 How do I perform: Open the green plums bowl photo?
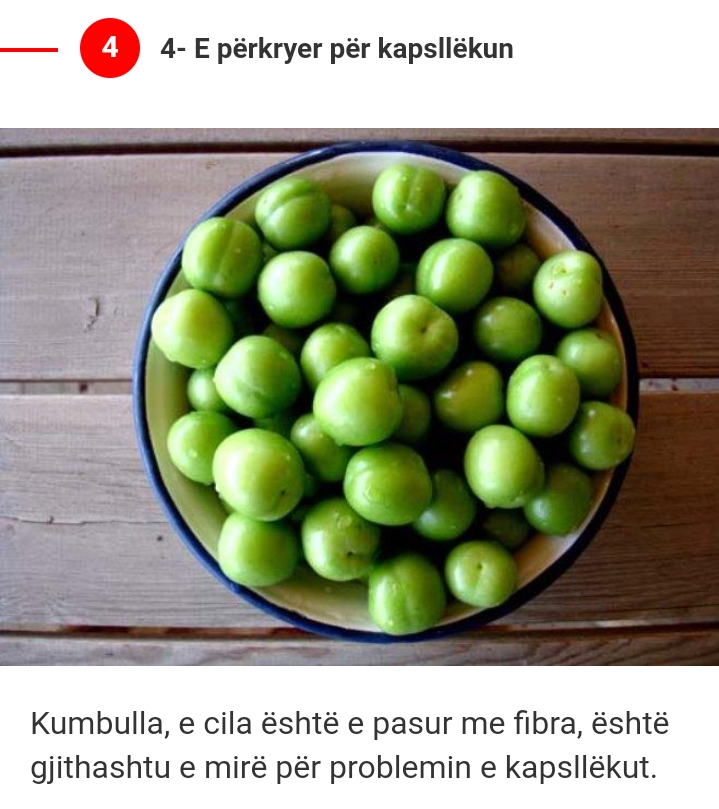click(360, 396)
